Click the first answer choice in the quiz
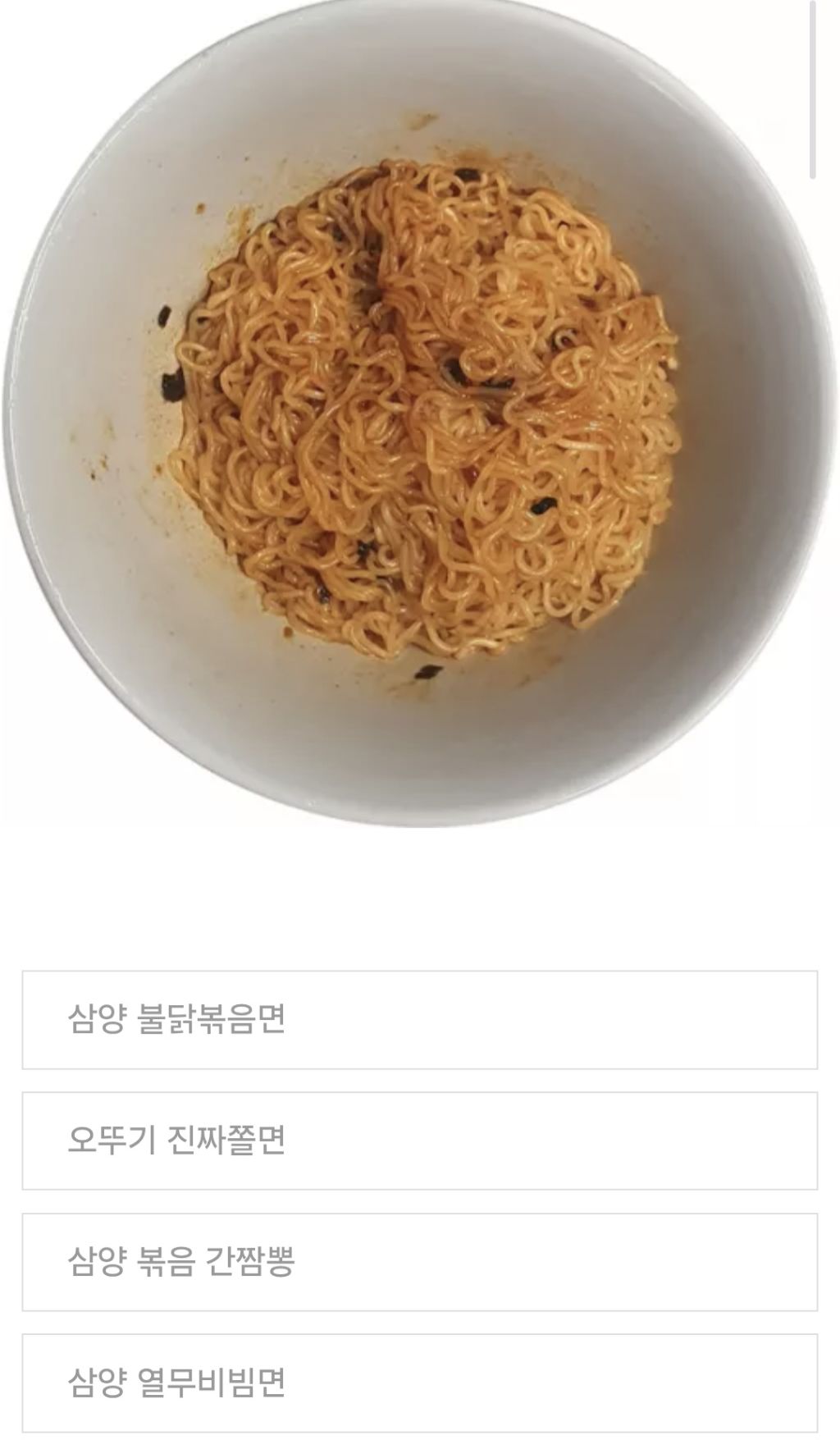Viewport: 840px width, 1440px height. pos(420,1021)
